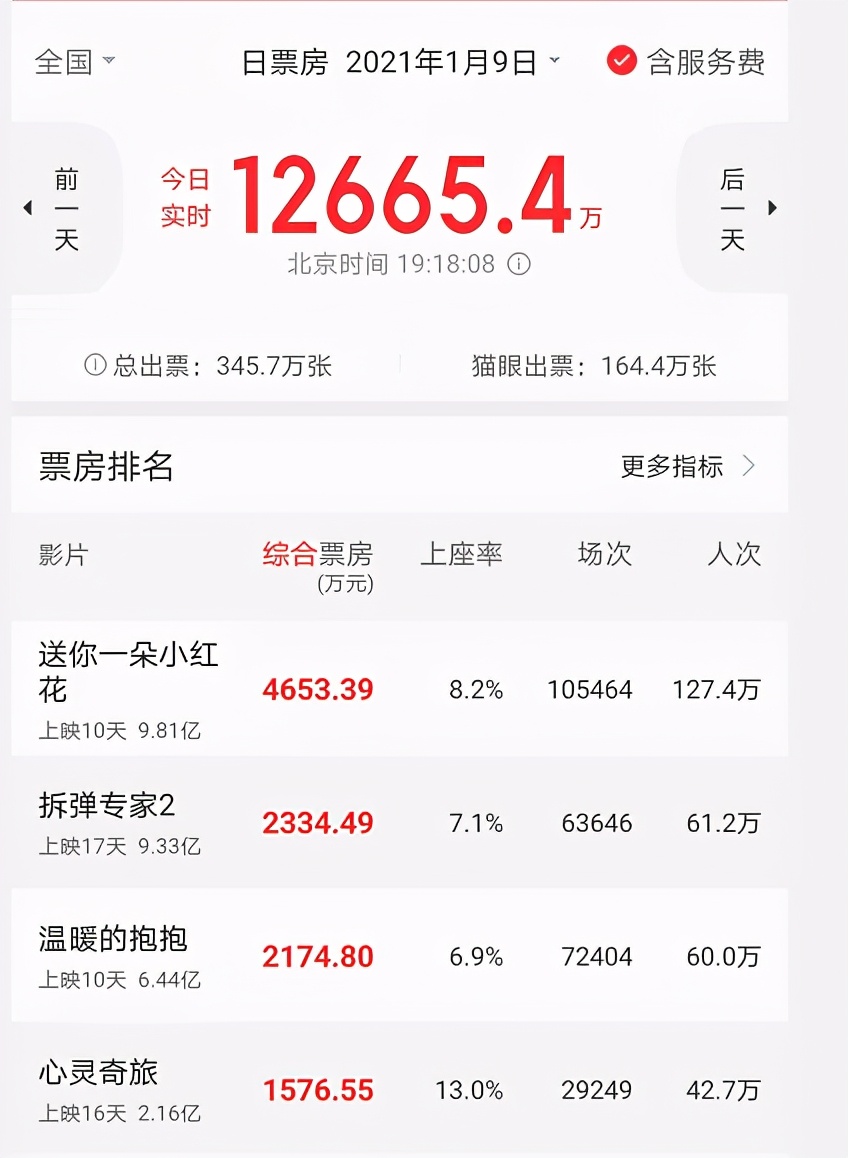
Task: Click the left arrow beside 前一天
Action: click(x=27, y=207)
